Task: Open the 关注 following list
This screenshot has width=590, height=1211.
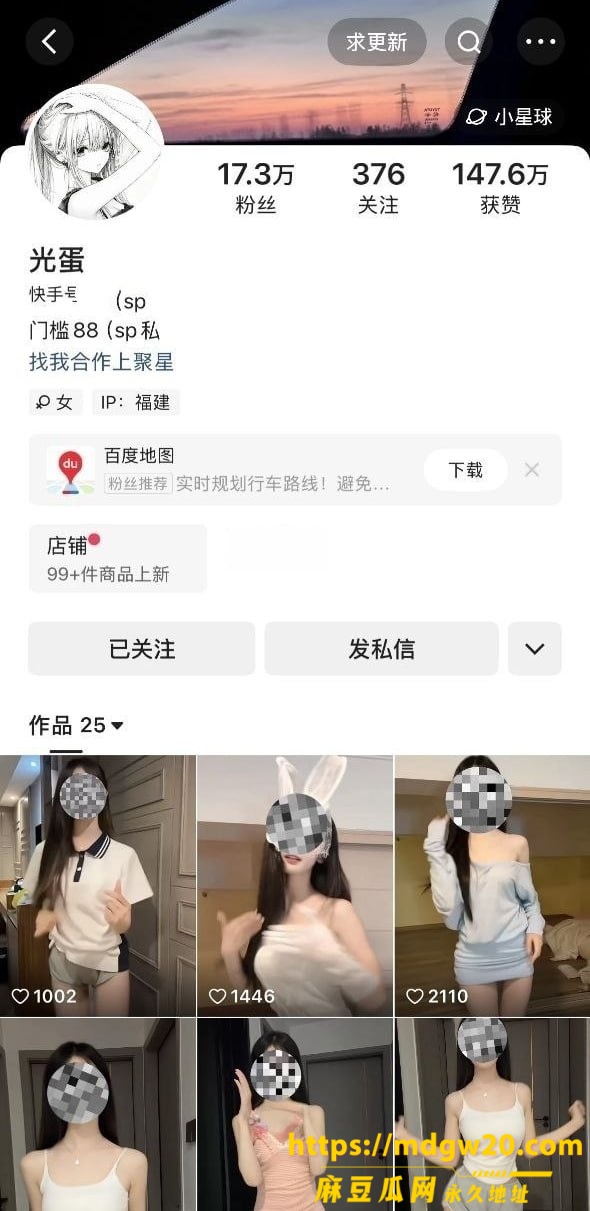Action: tap(378, 188)
